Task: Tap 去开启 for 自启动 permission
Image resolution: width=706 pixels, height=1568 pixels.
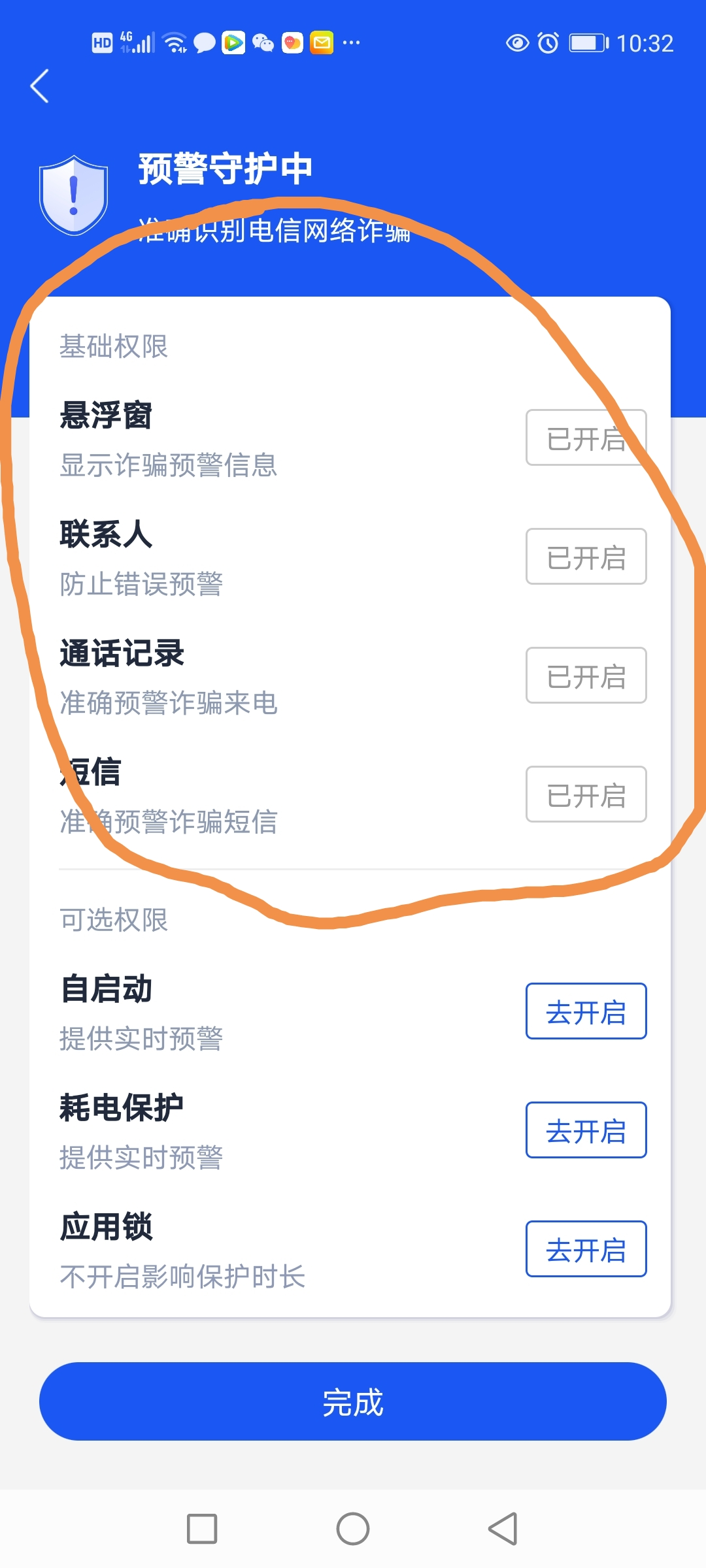Action: pos(586,1011)
